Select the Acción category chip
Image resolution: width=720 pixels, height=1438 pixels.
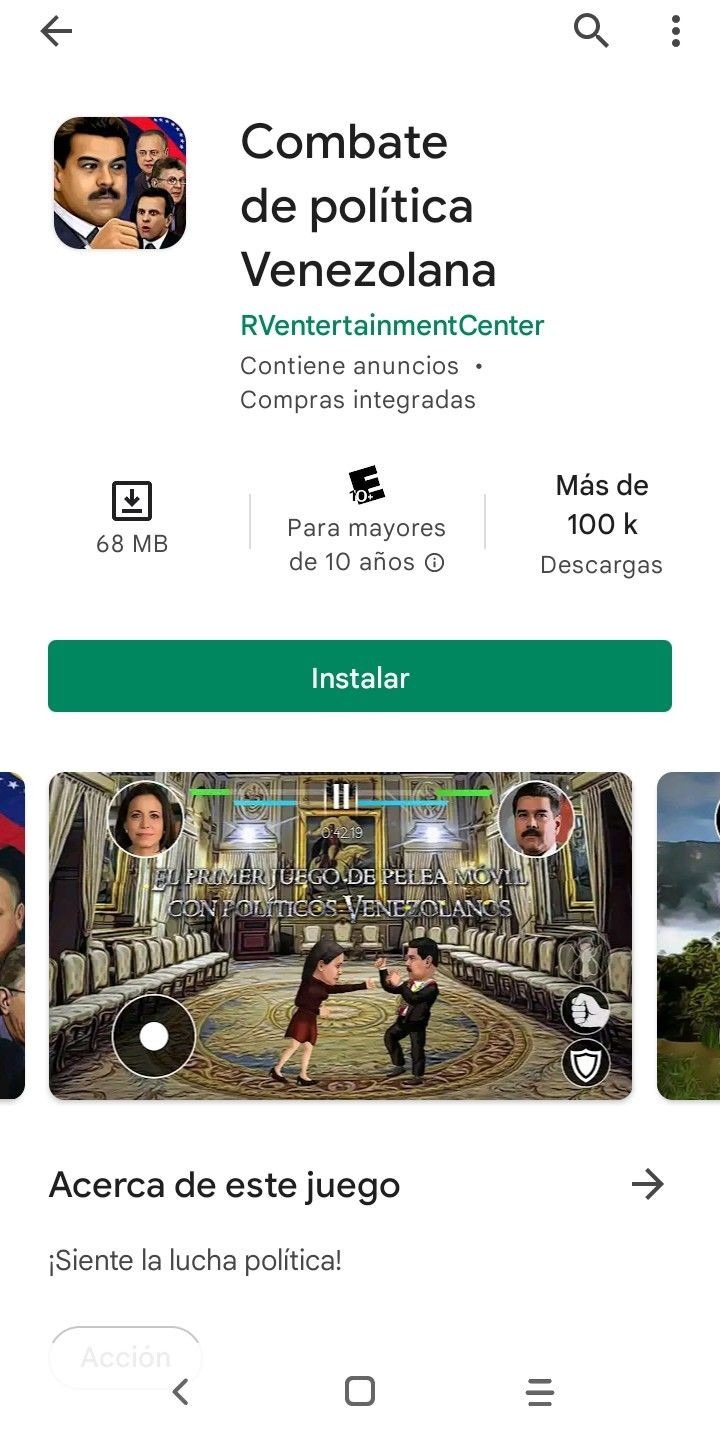pos(125,1356)
